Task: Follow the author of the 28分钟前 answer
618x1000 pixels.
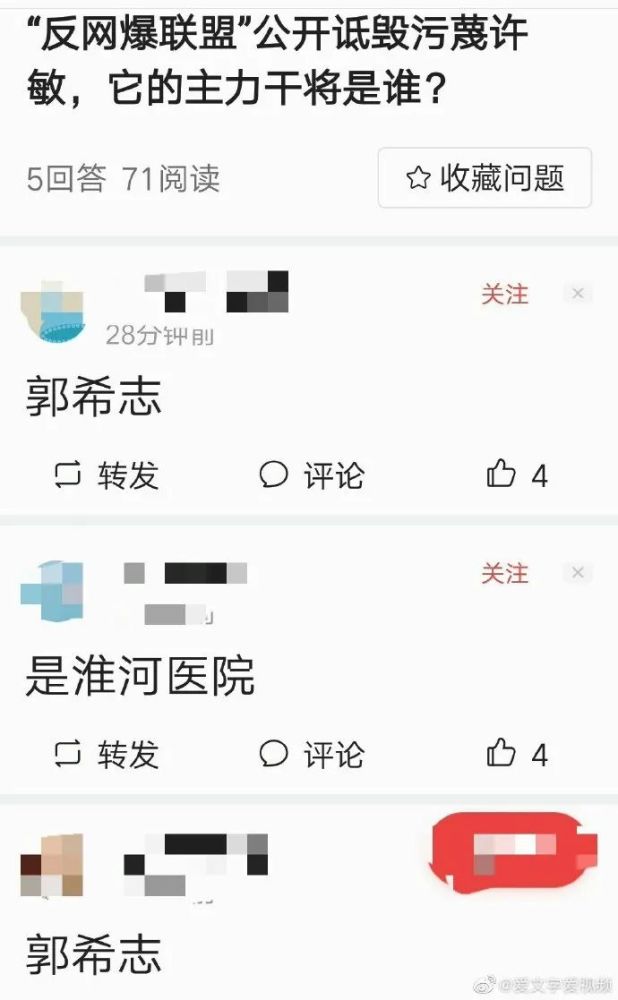Action: point(504,294)
